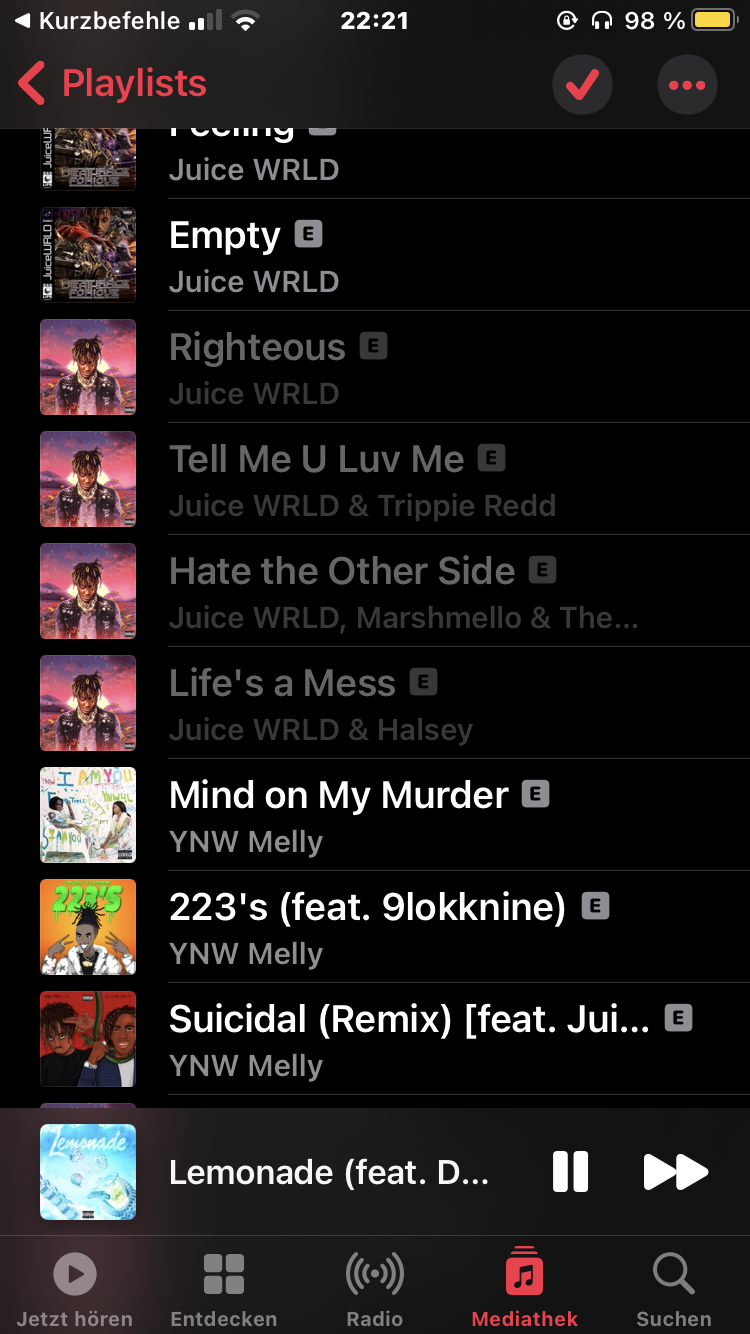Skip to the next track
750x1334 pixels.
(675, 1172)
